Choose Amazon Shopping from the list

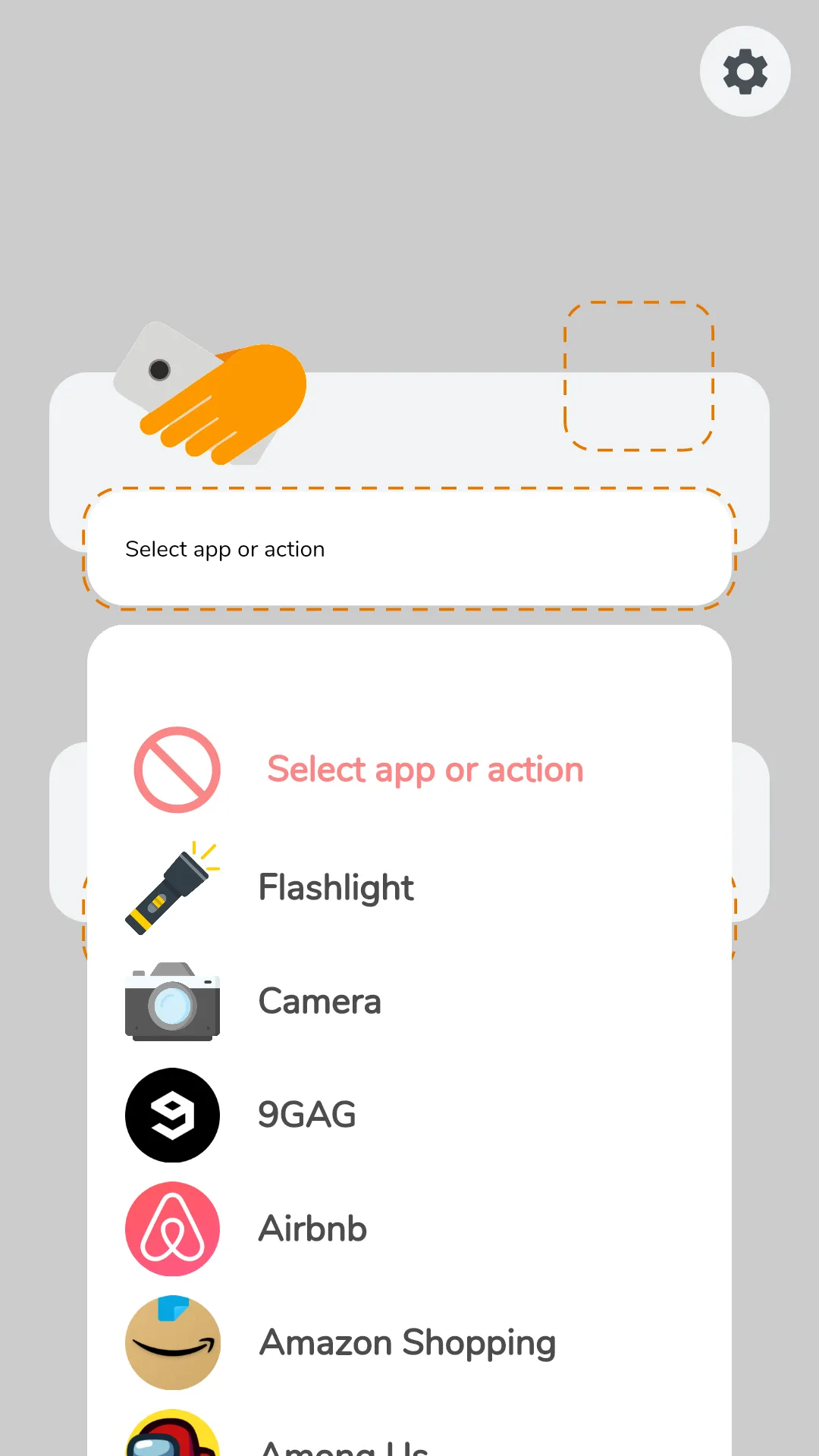[409, 1342]
